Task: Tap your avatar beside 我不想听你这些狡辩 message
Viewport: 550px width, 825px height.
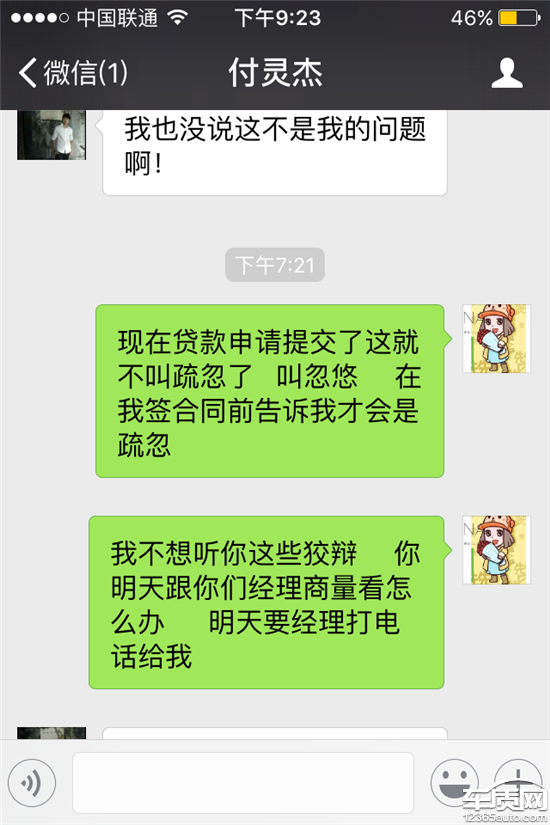Action: tap(496, 550)
